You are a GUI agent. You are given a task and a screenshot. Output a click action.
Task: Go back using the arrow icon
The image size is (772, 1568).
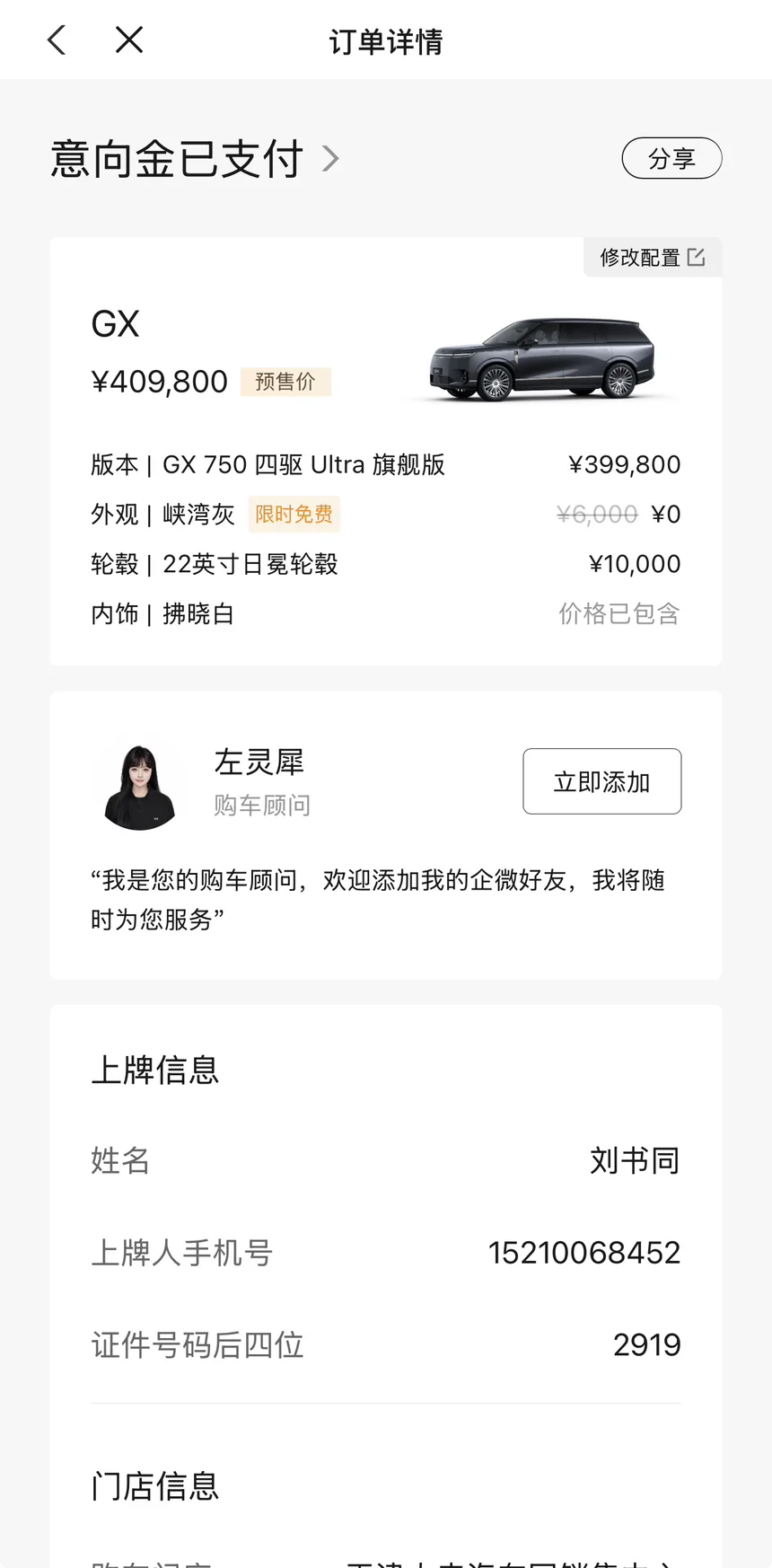click(x=57, y=40)
